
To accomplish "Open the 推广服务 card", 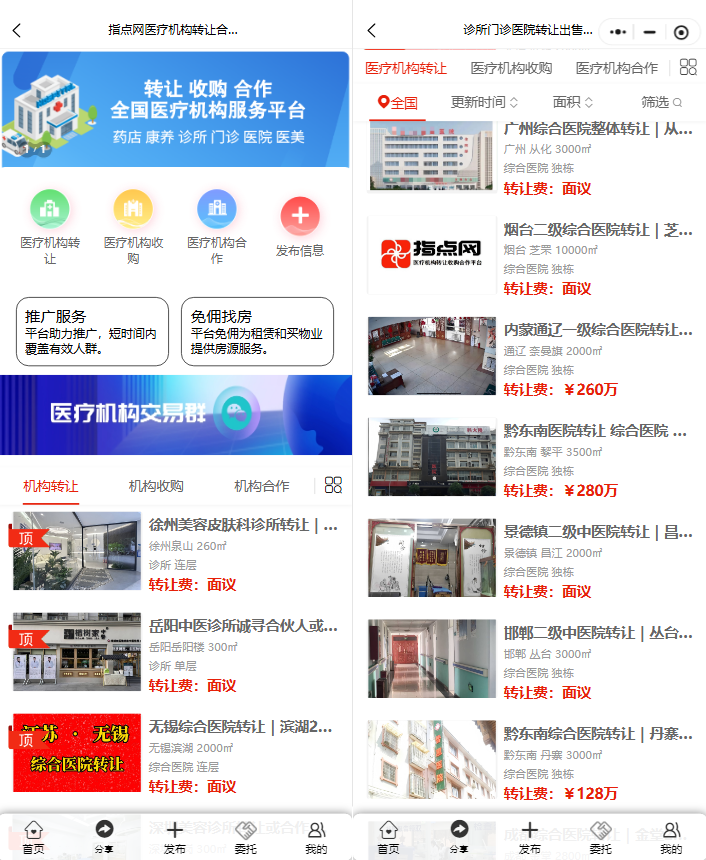I will pyautogui.click(x=89, y=332).
